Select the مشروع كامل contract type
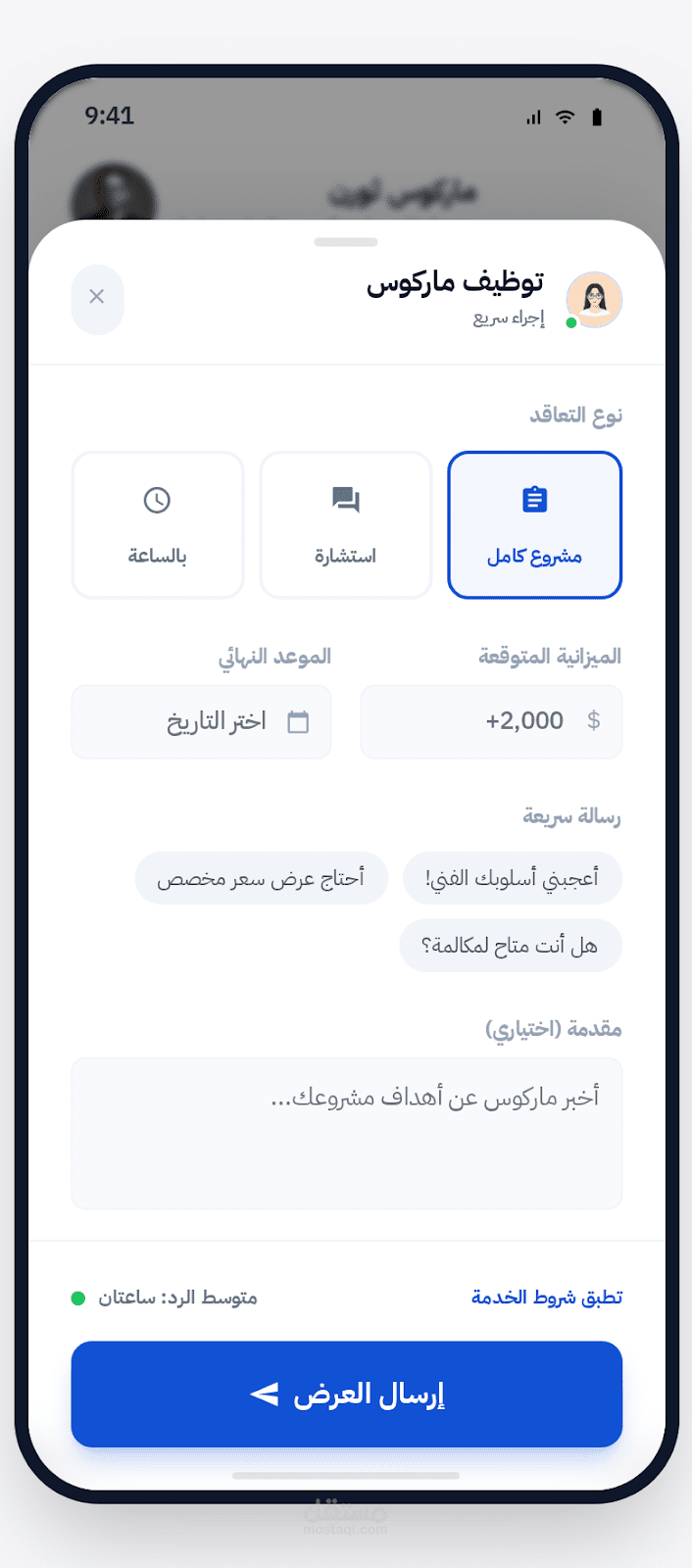This screenshot has height=1568, width=692. [534, 524]
